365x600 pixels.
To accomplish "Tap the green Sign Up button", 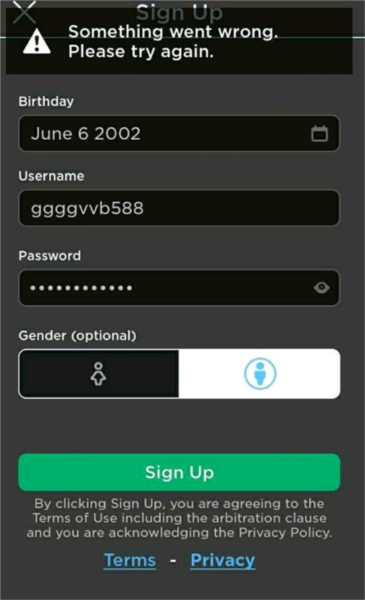I will point(179,472).
